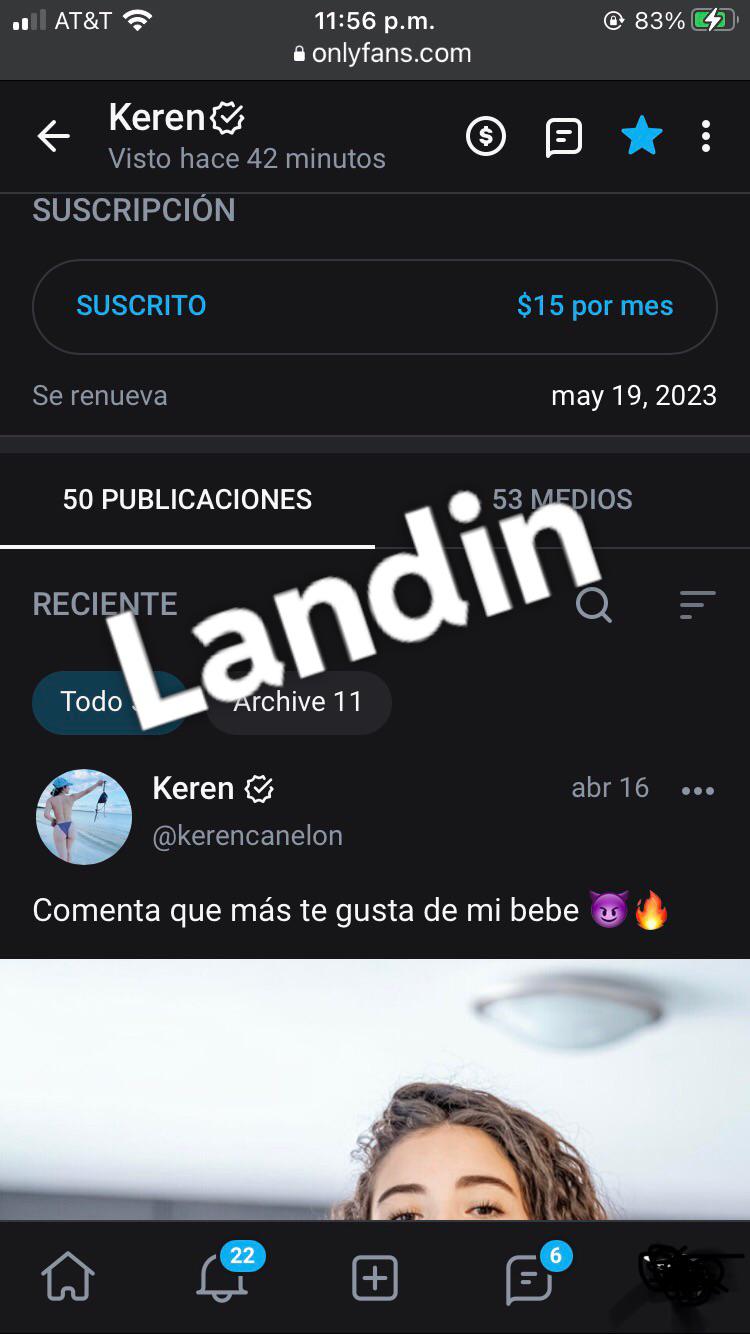750x1334 pixels.
Task: Select the Archive 11 filter chip
Action: 298,702
